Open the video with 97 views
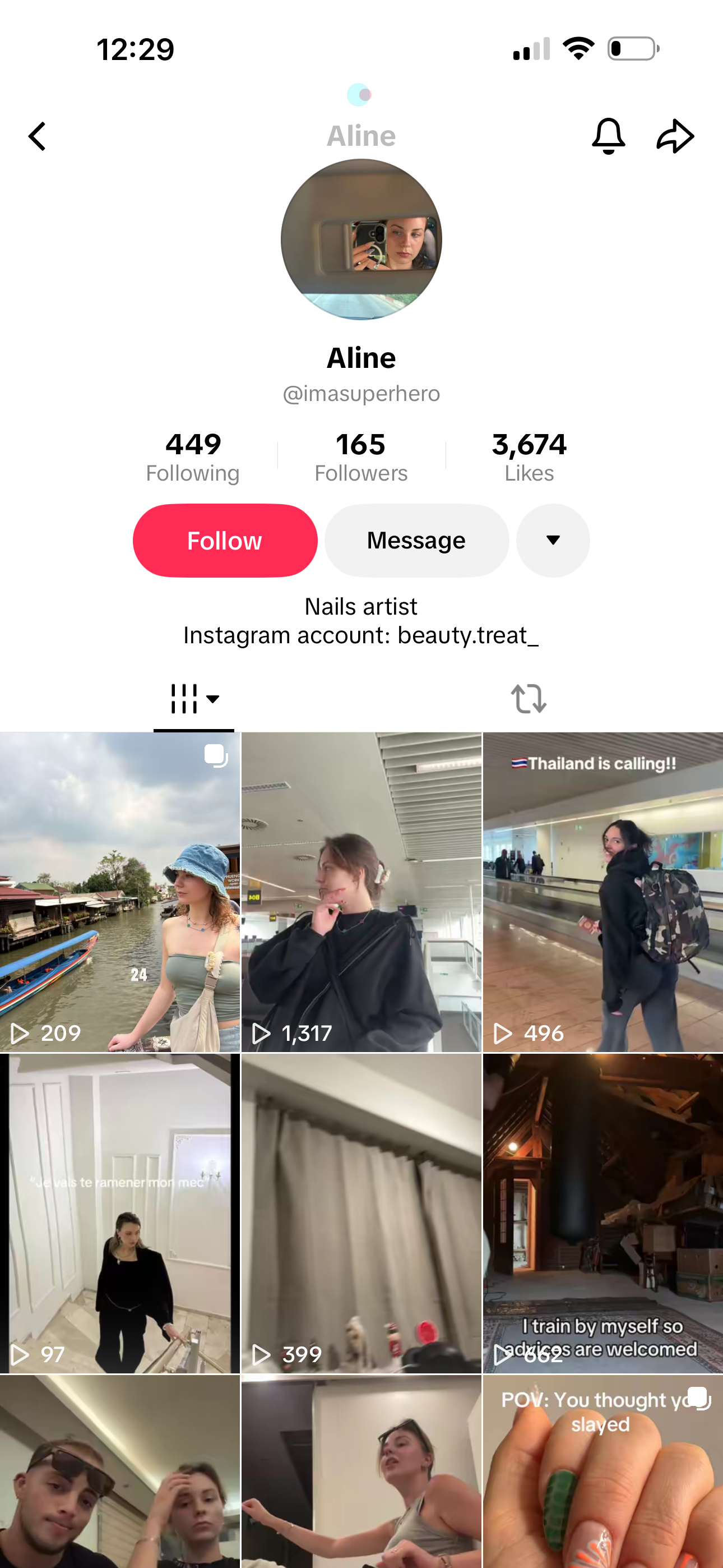This screenshot has height=1568, width=723. (120, 1213)
